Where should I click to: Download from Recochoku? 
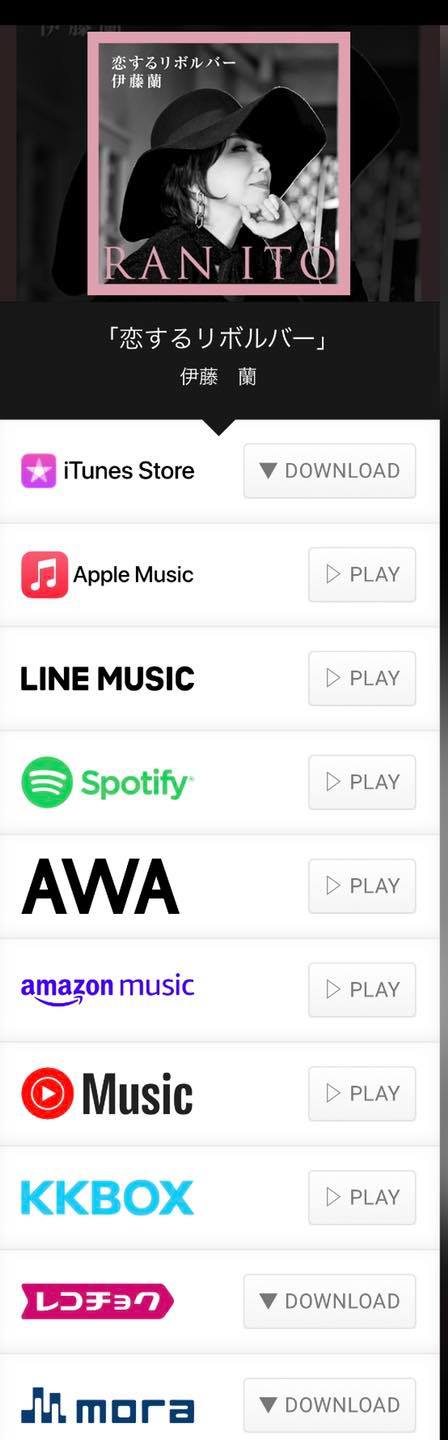tap(329, 1301)
